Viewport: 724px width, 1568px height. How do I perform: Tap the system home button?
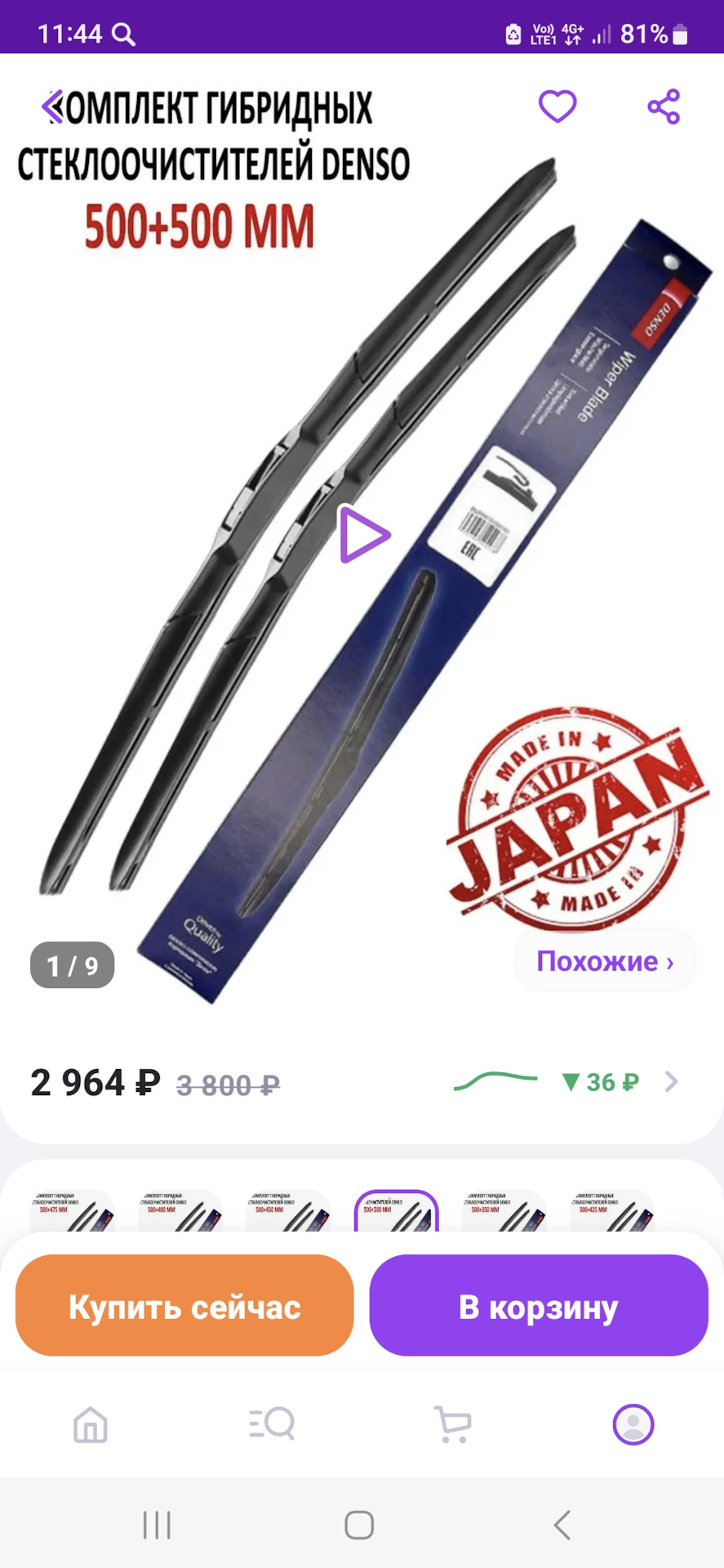(359, 1525)
